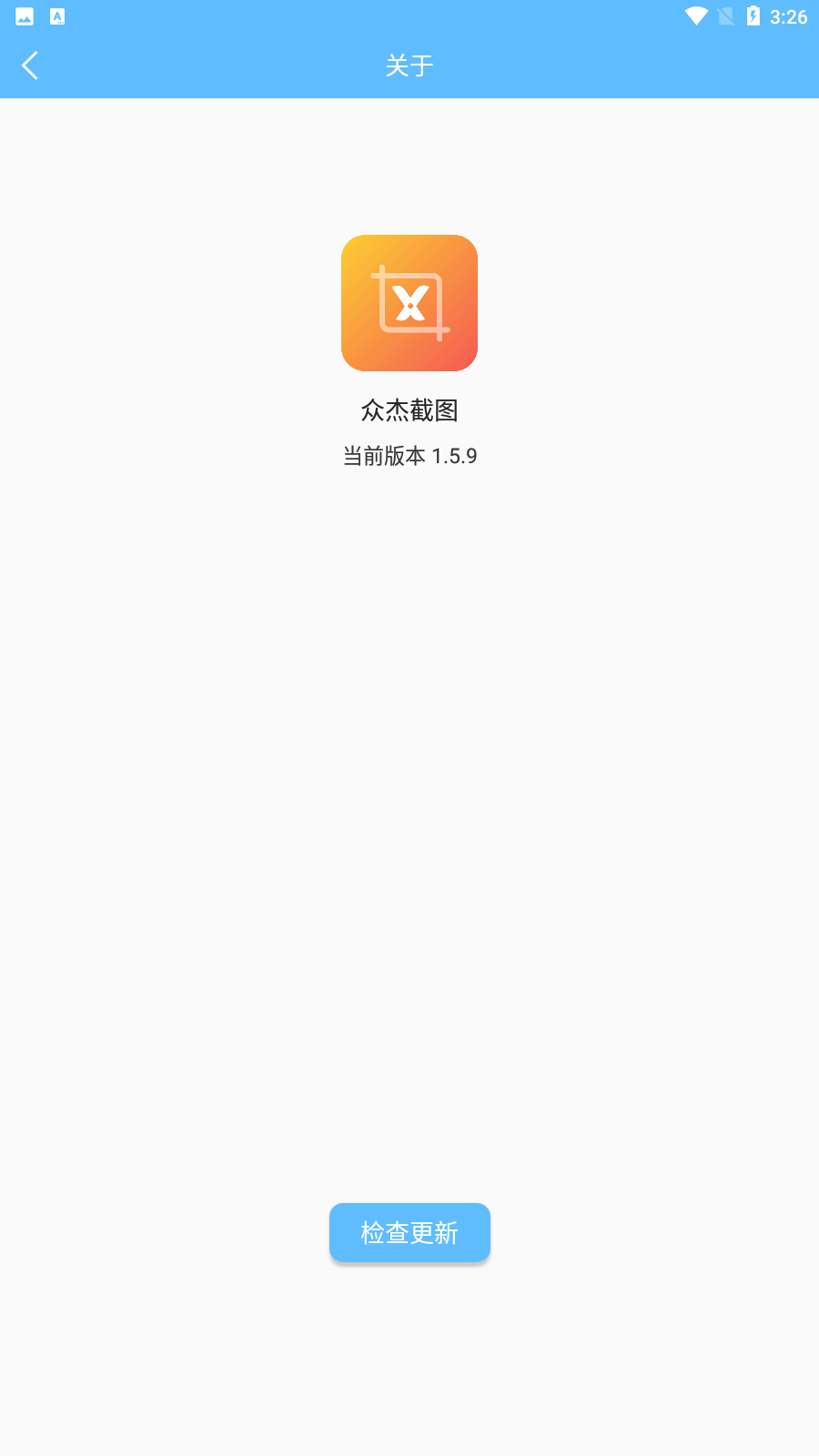Start an update check
This screenshot has width=819, height=1456.
pyautogui.click(x=409, y=1232)
